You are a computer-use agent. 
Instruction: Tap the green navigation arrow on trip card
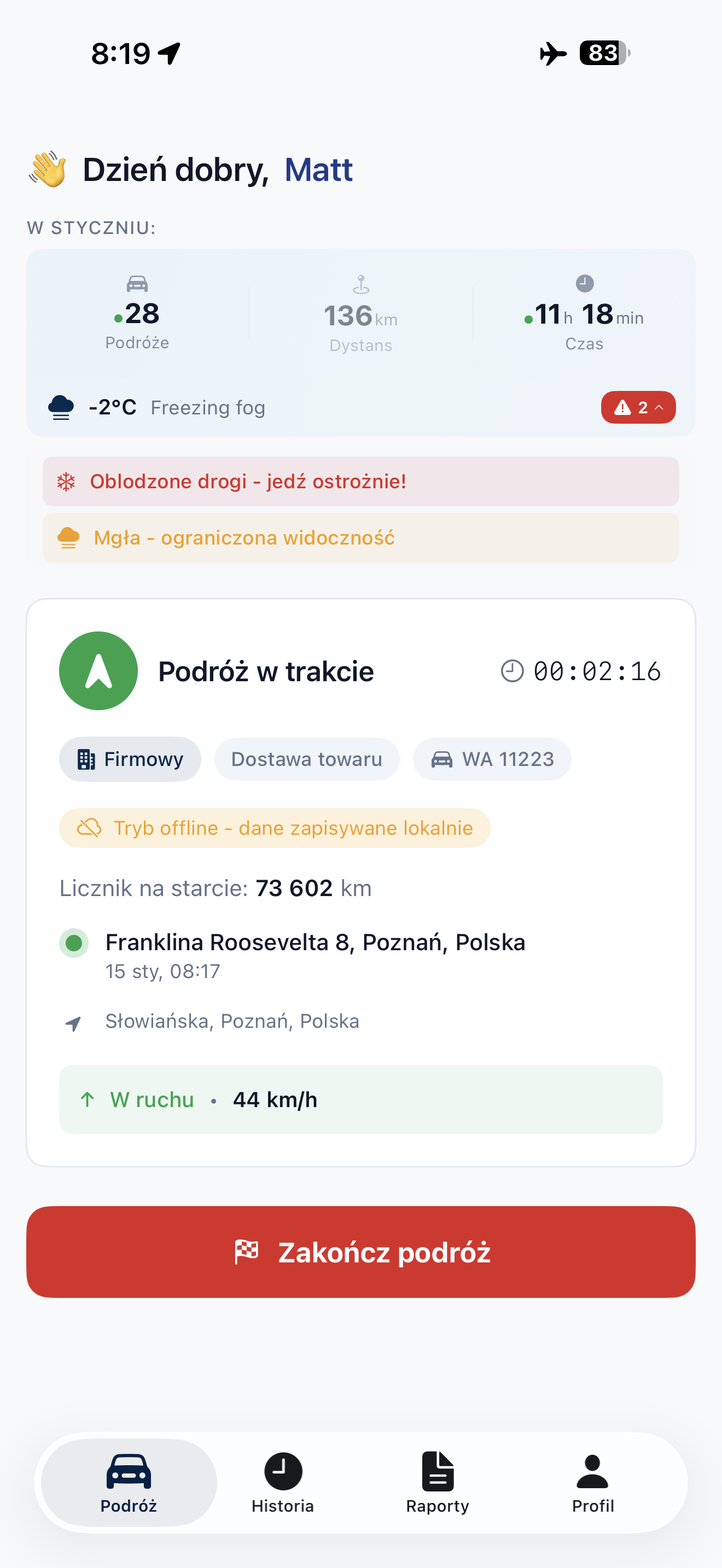tap(98, 670)
